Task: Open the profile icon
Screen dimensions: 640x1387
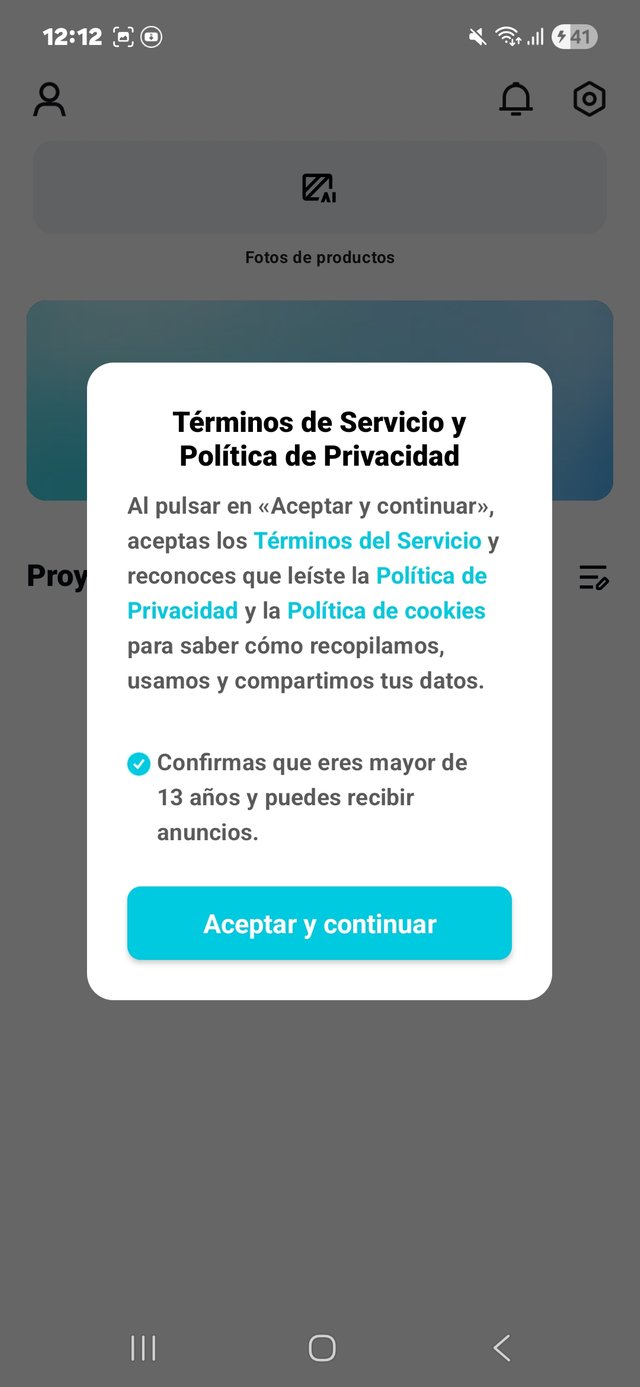Action: click(x=49, y=99)
